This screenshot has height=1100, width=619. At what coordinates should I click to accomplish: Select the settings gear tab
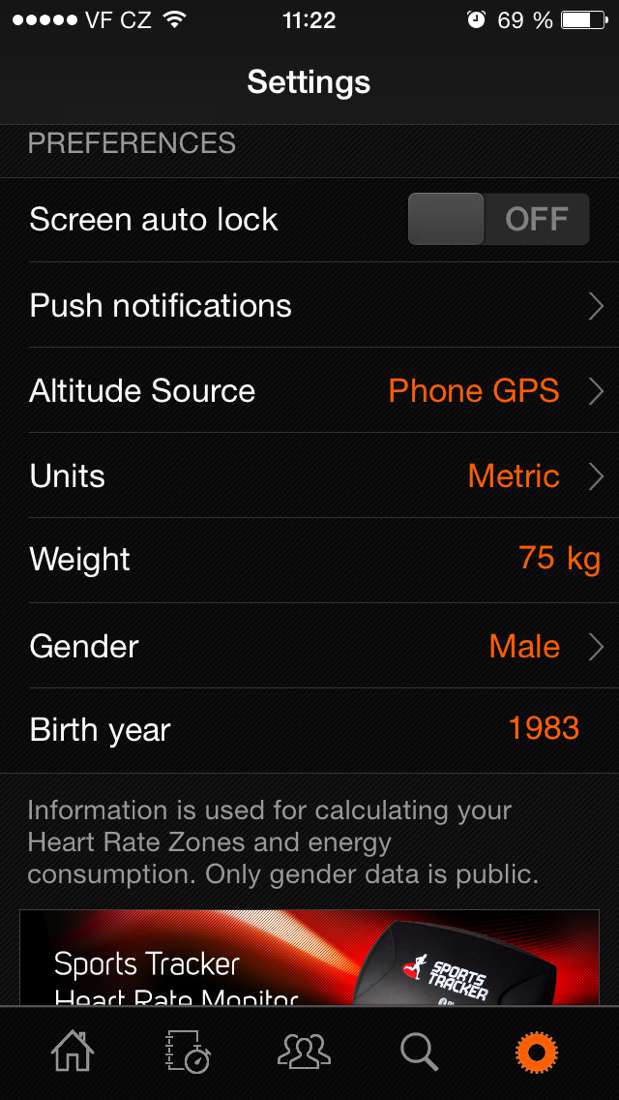point(536,1052)
